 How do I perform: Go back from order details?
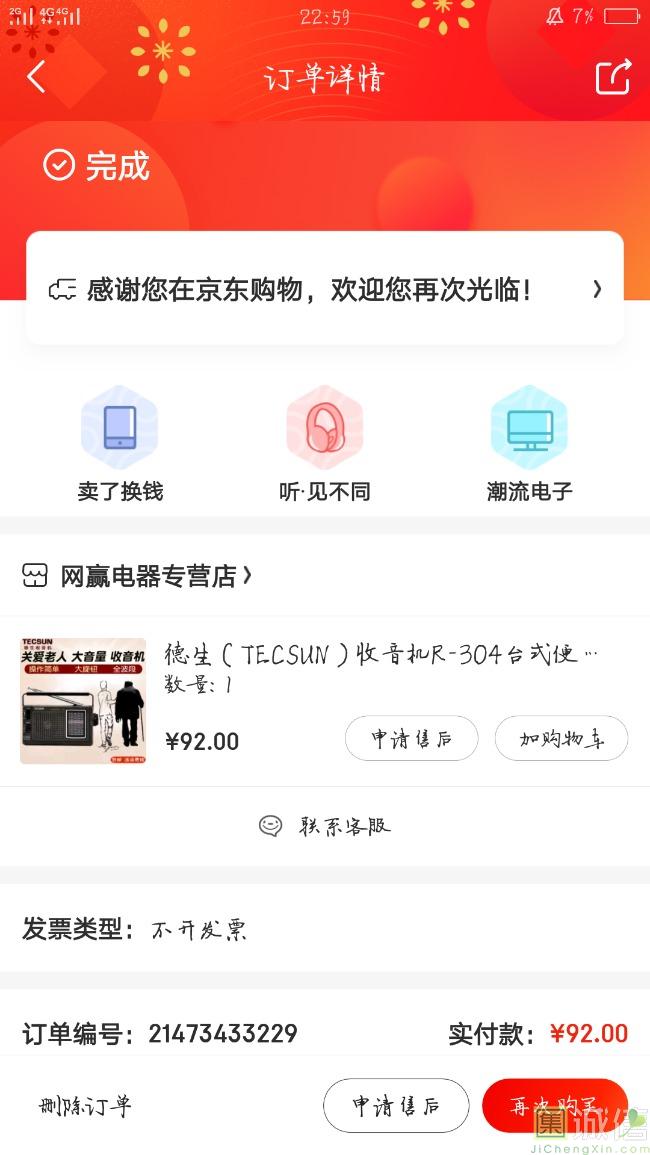37,77
